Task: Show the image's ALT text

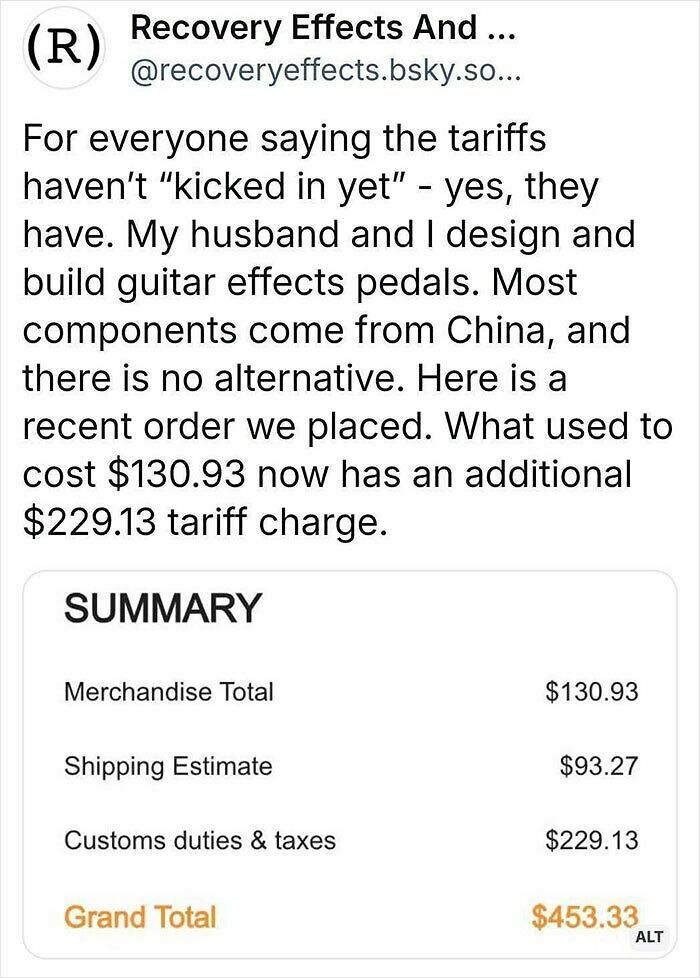Action: tap(649, 937)
